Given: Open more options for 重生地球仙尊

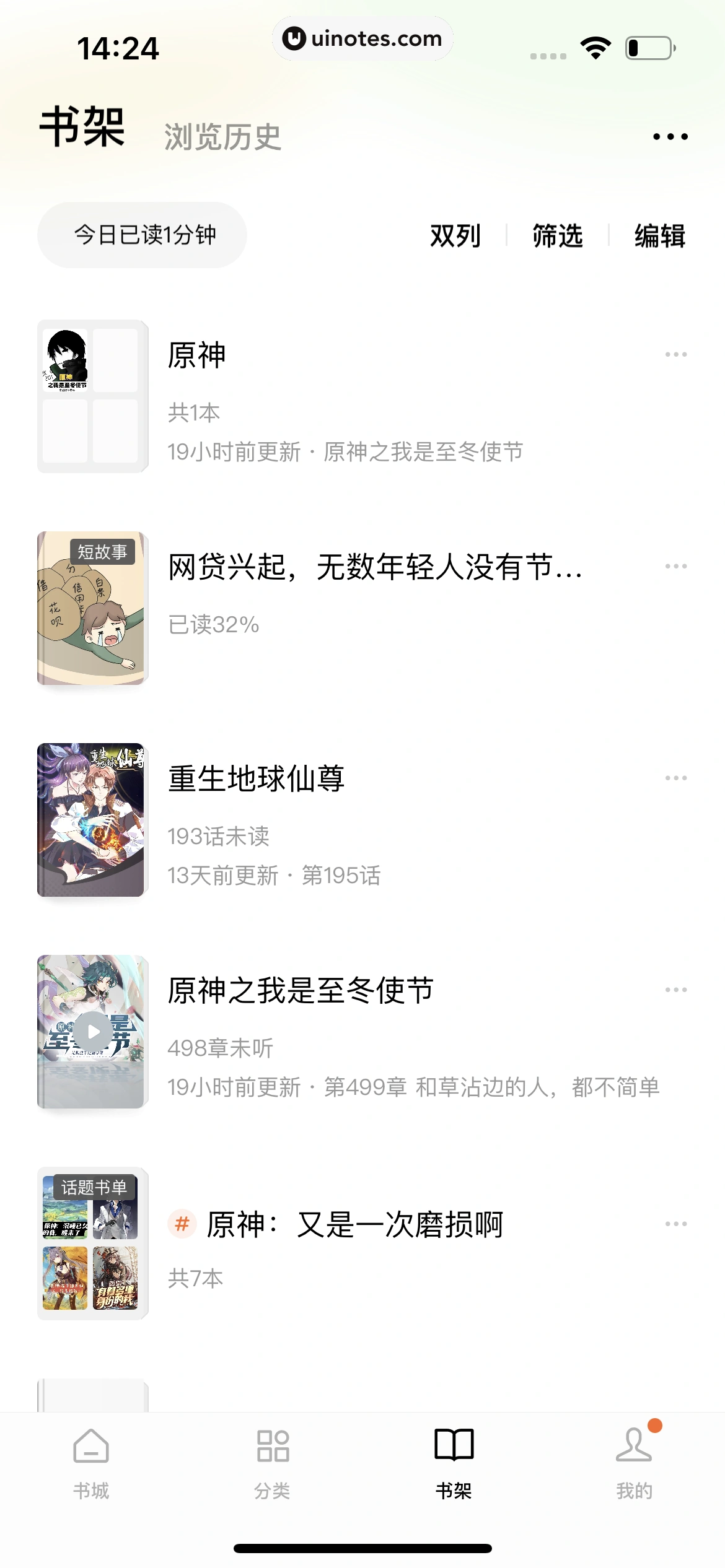Looking at the screenshot, I should [675, 778].
